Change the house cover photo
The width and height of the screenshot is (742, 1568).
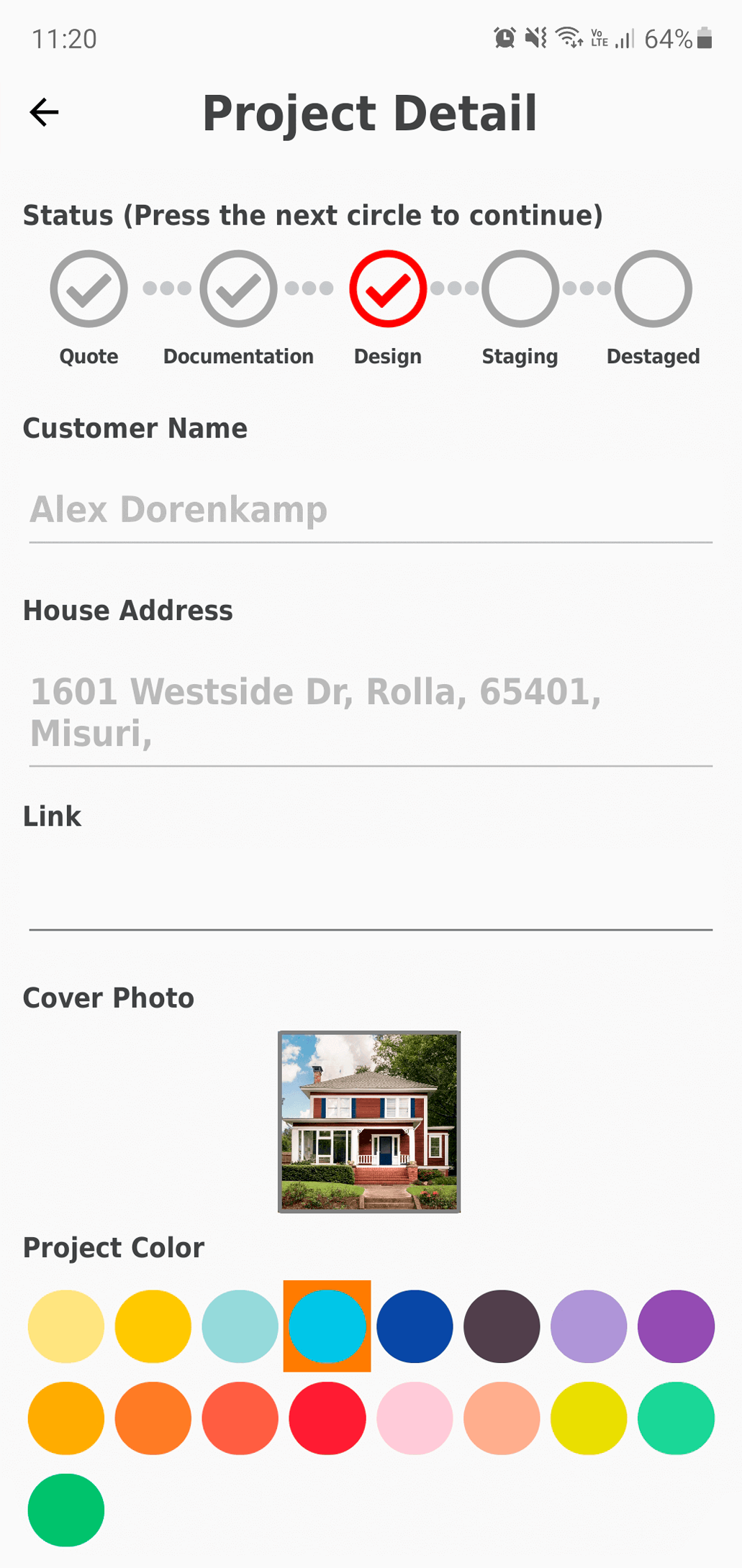click(369, 1122)
